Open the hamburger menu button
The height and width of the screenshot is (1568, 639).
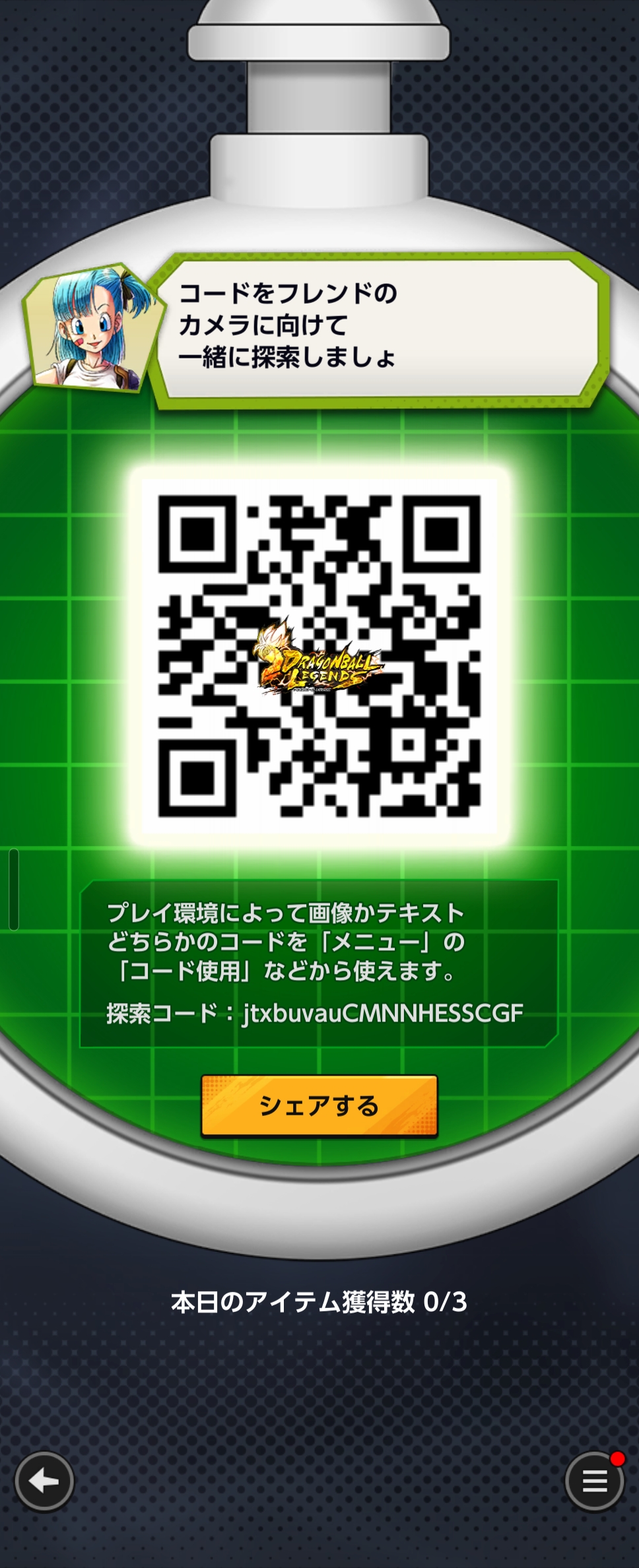594,1482
